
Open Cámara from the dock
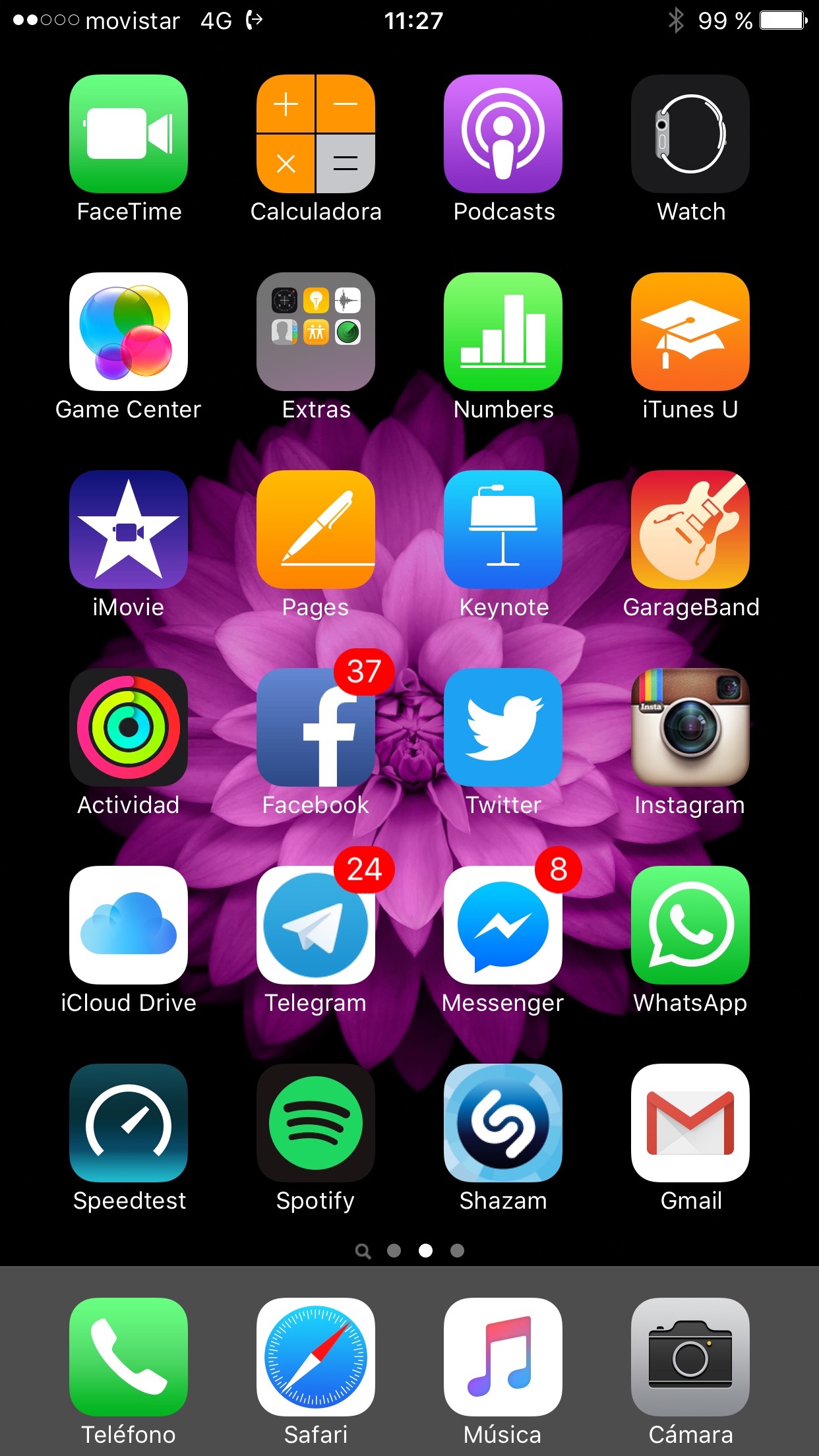[690, 1357]
